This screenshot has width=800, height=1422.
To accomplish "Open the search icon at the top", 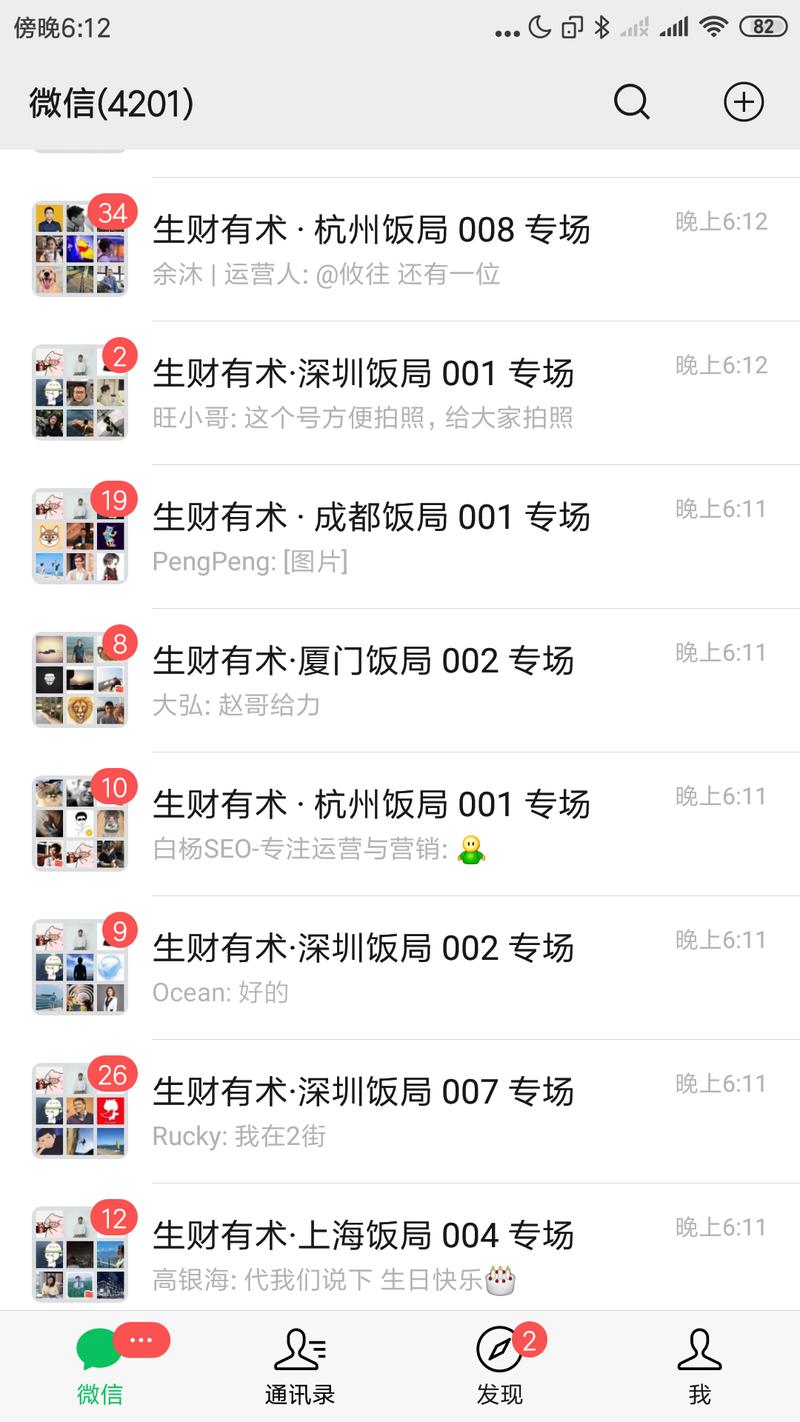I will [632, 101].
